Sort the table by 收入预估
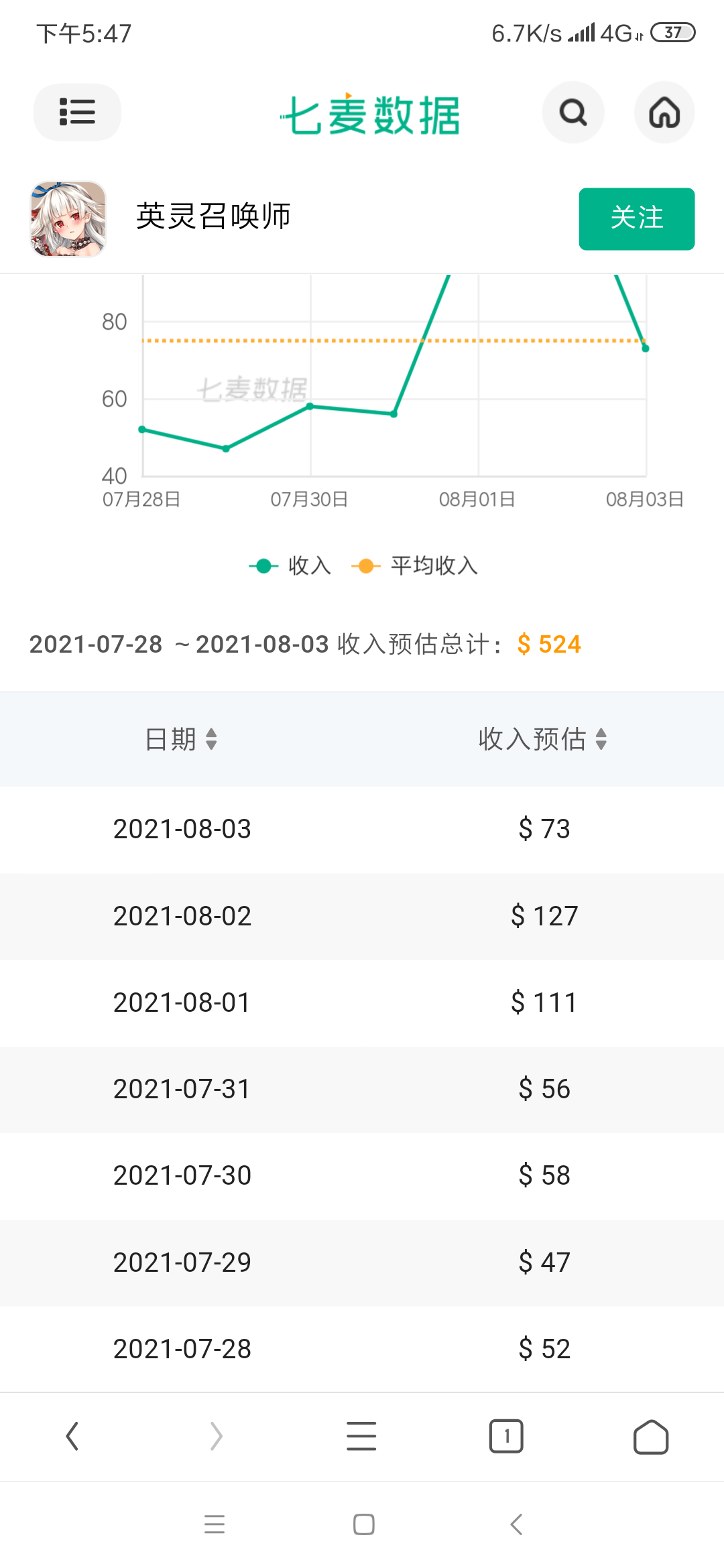The width and height of the screenshot is (724, 1568). (x=543, y=739)
